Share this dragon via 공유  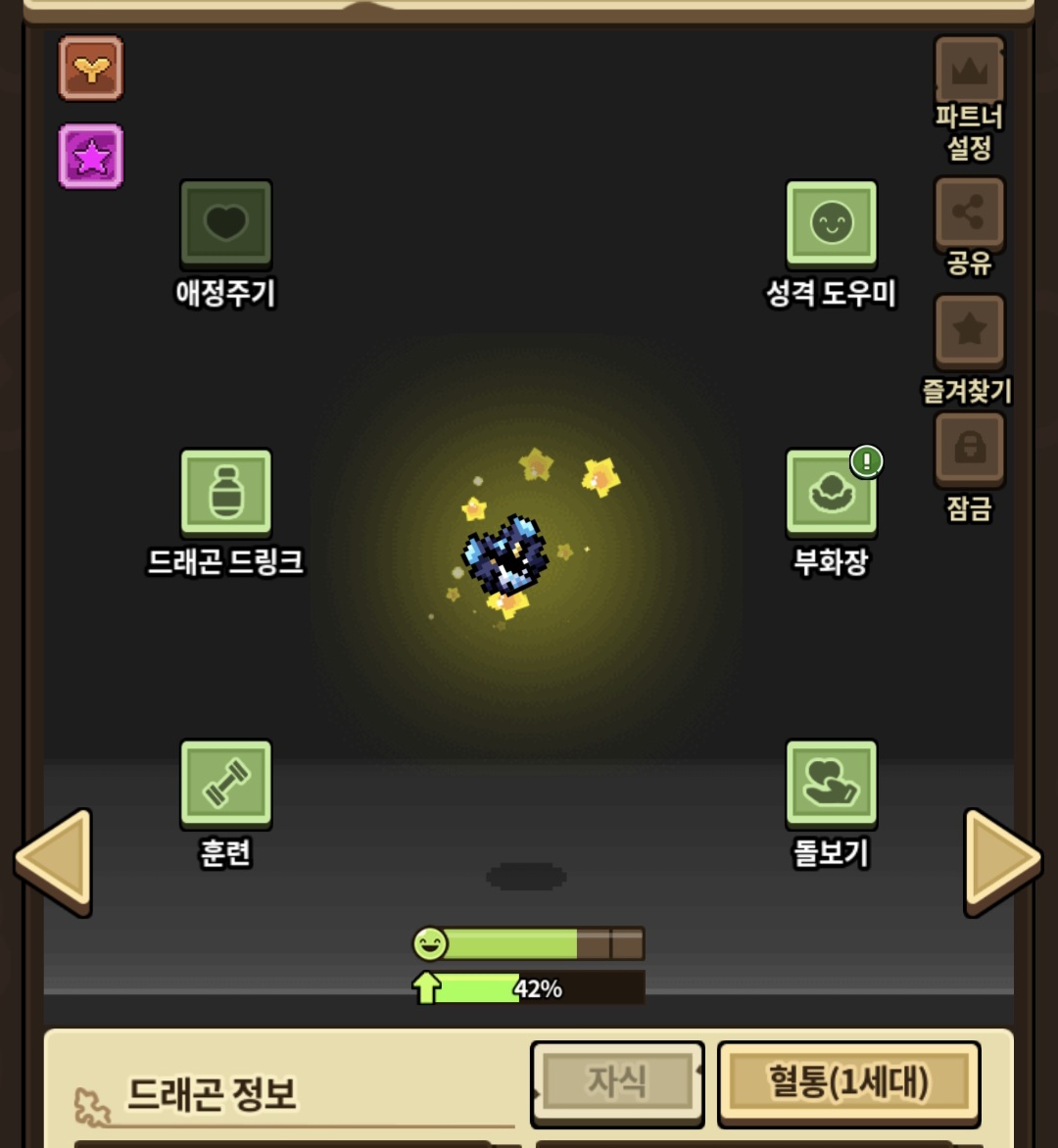pyautogui.click(x=969, y=212)
